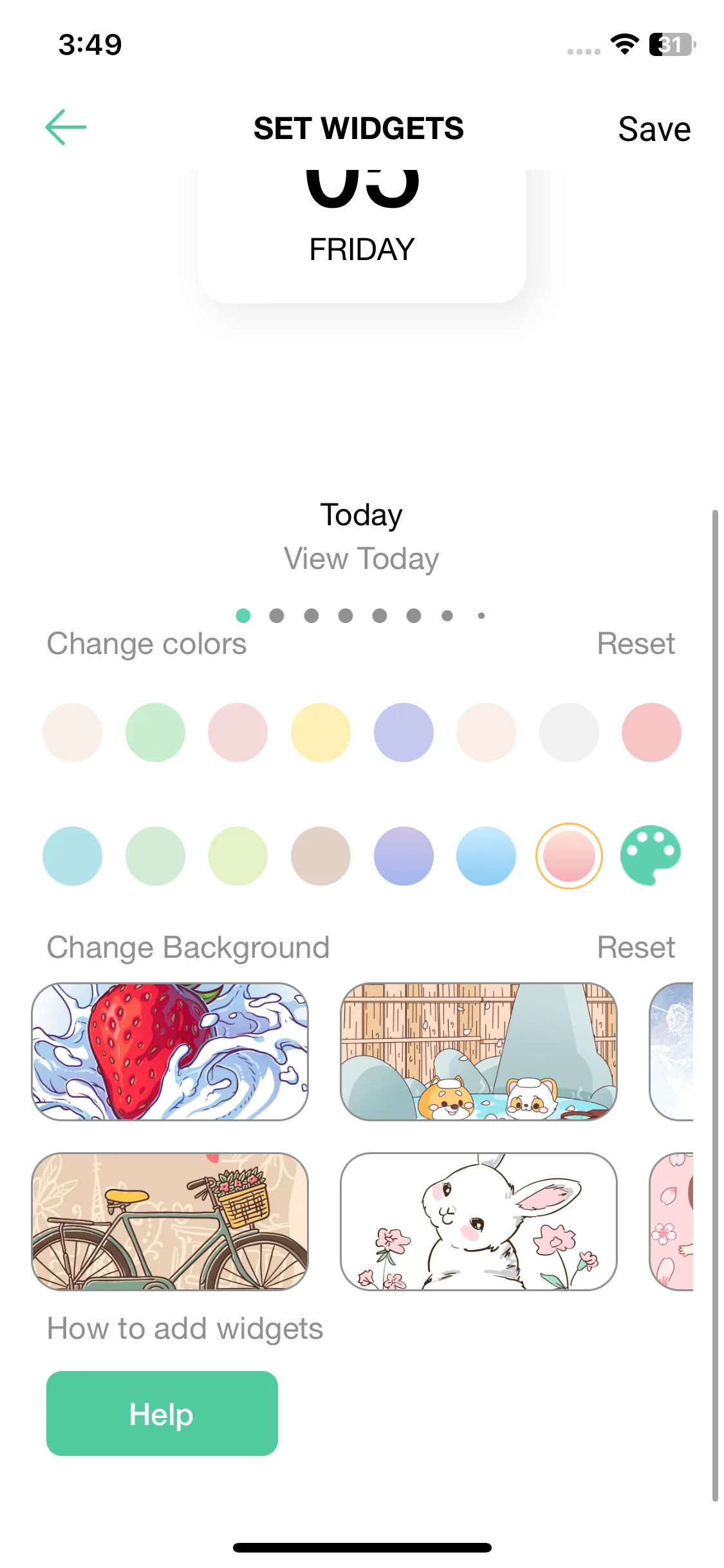Select the first pagination dot under View Today
This screenshot has width=724, height=1568.
(x=244, y=615)
